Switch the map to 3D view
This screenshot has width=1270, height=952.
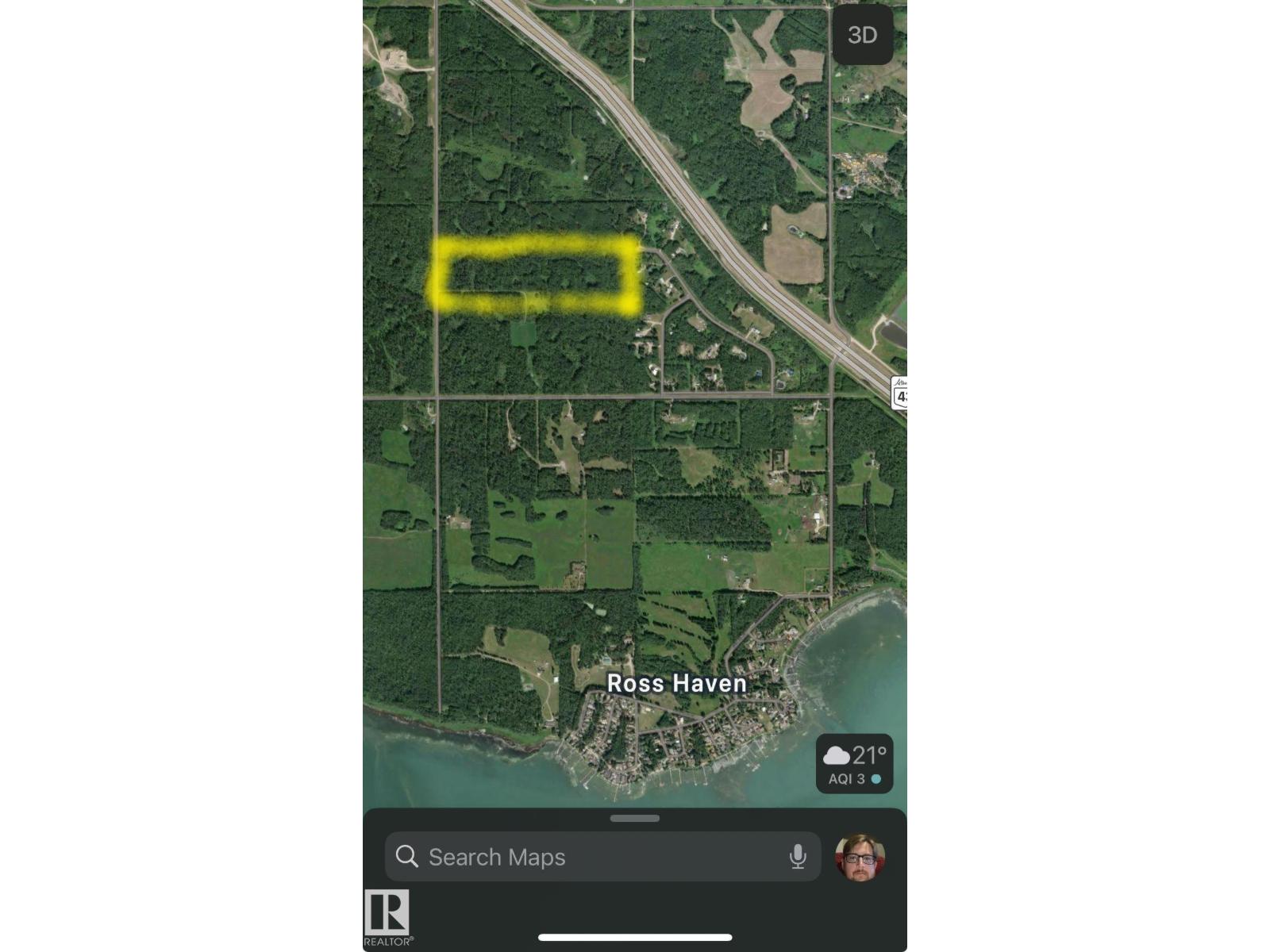[x=862, y=35]
